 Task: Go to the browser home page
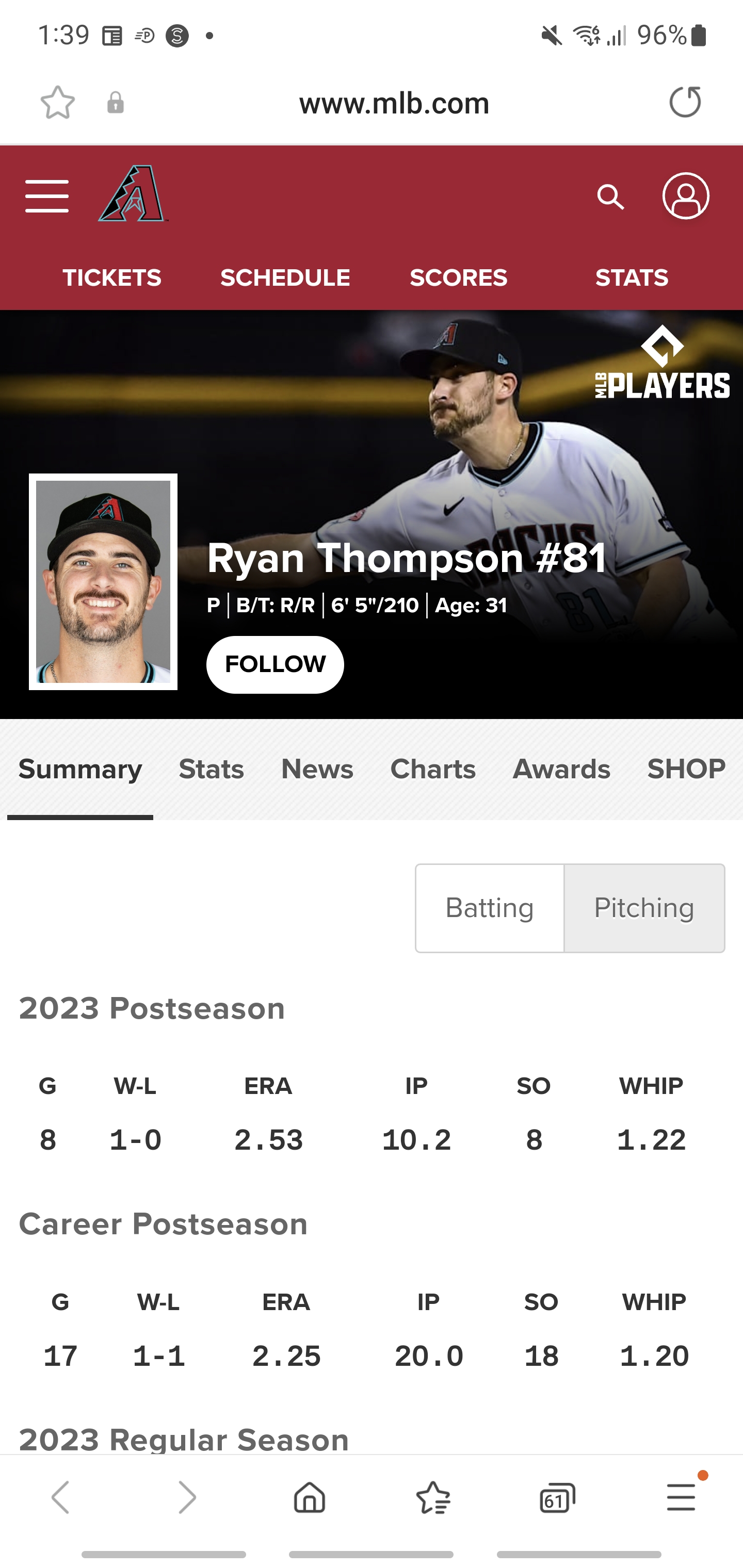point(310,1497)
